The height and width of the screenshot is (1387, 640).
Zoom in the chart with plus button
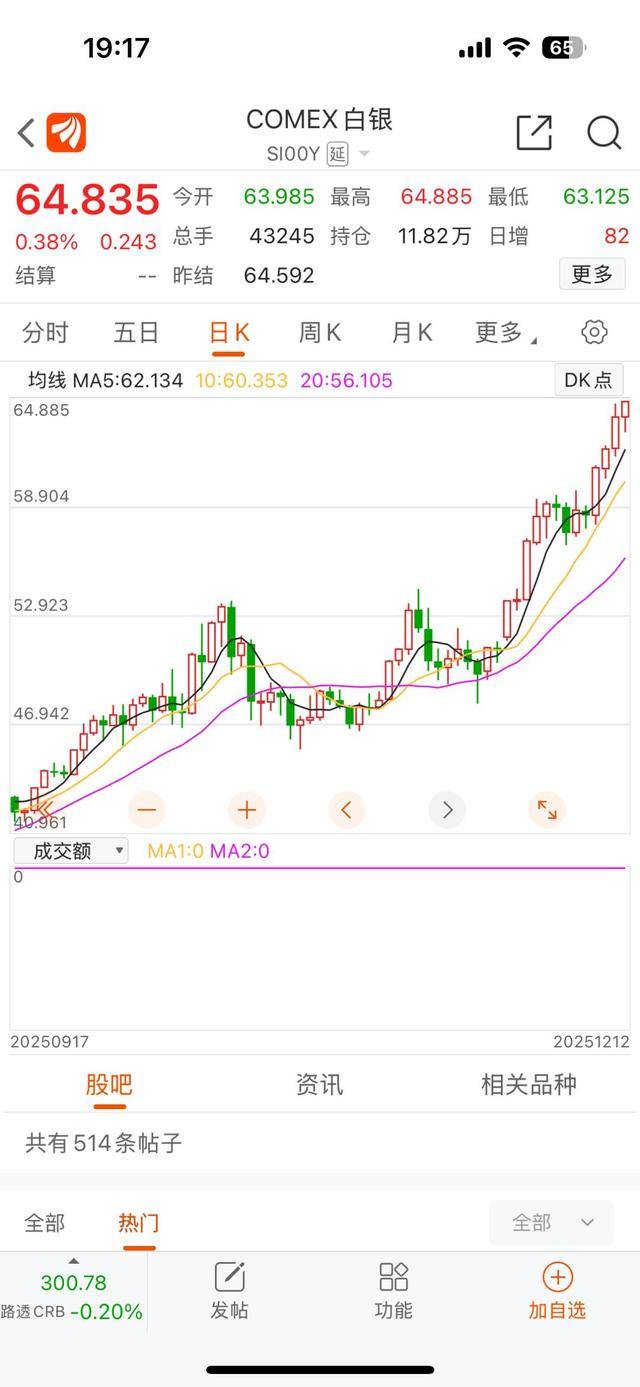click(x=247, y=809)
